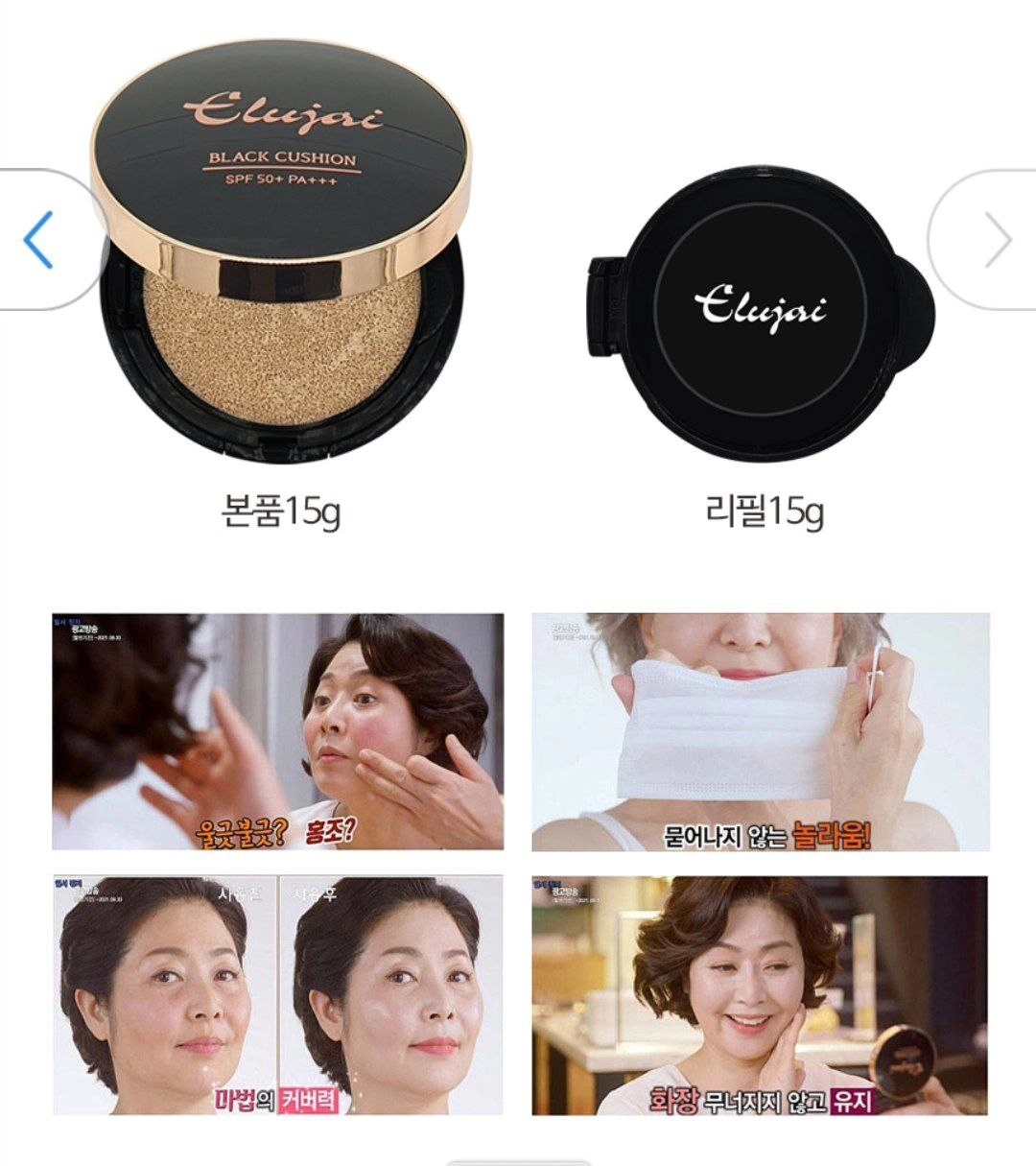Show the next product image
The image size is (1036, 1166).
coord(996,240)
